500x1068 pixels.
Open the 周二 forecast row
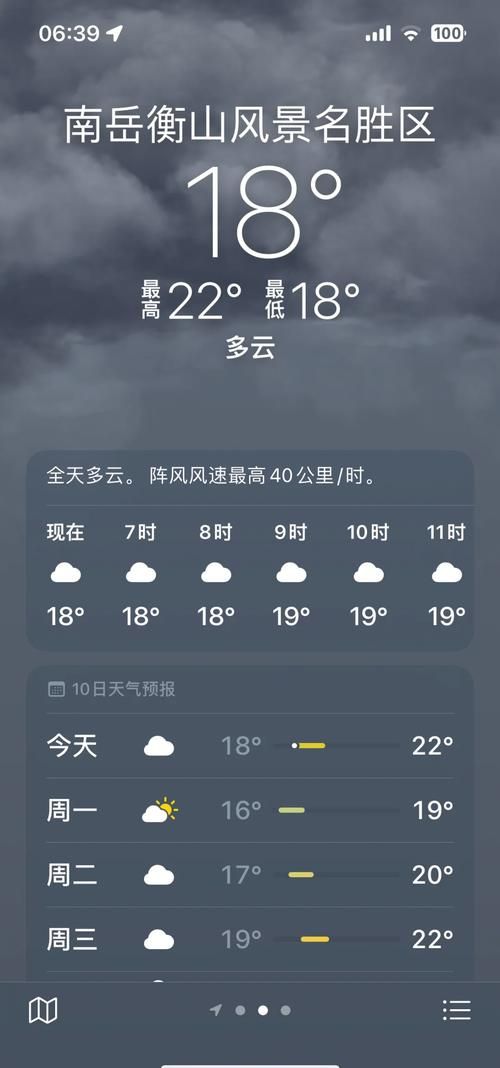point(250,875)
